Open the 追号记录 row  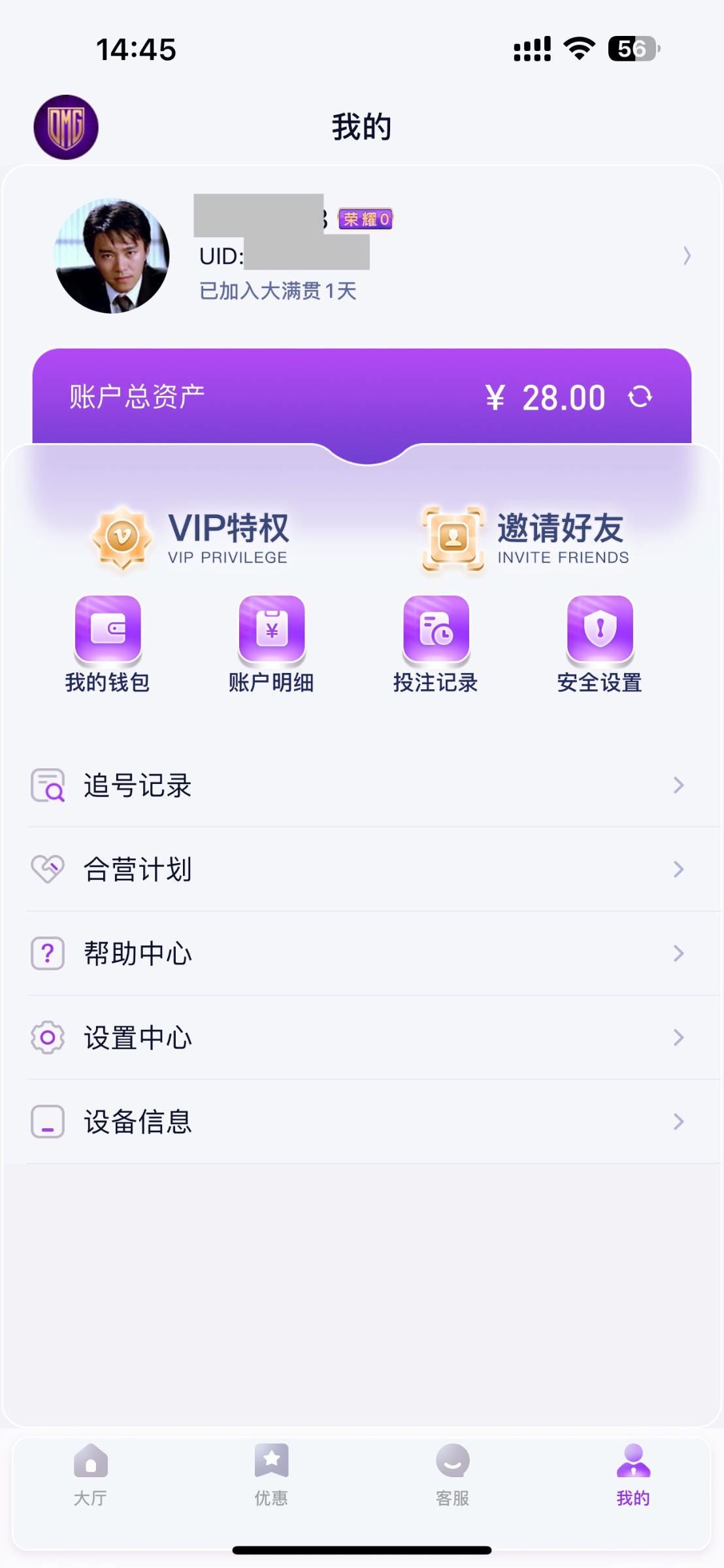[x=362, y=785]
